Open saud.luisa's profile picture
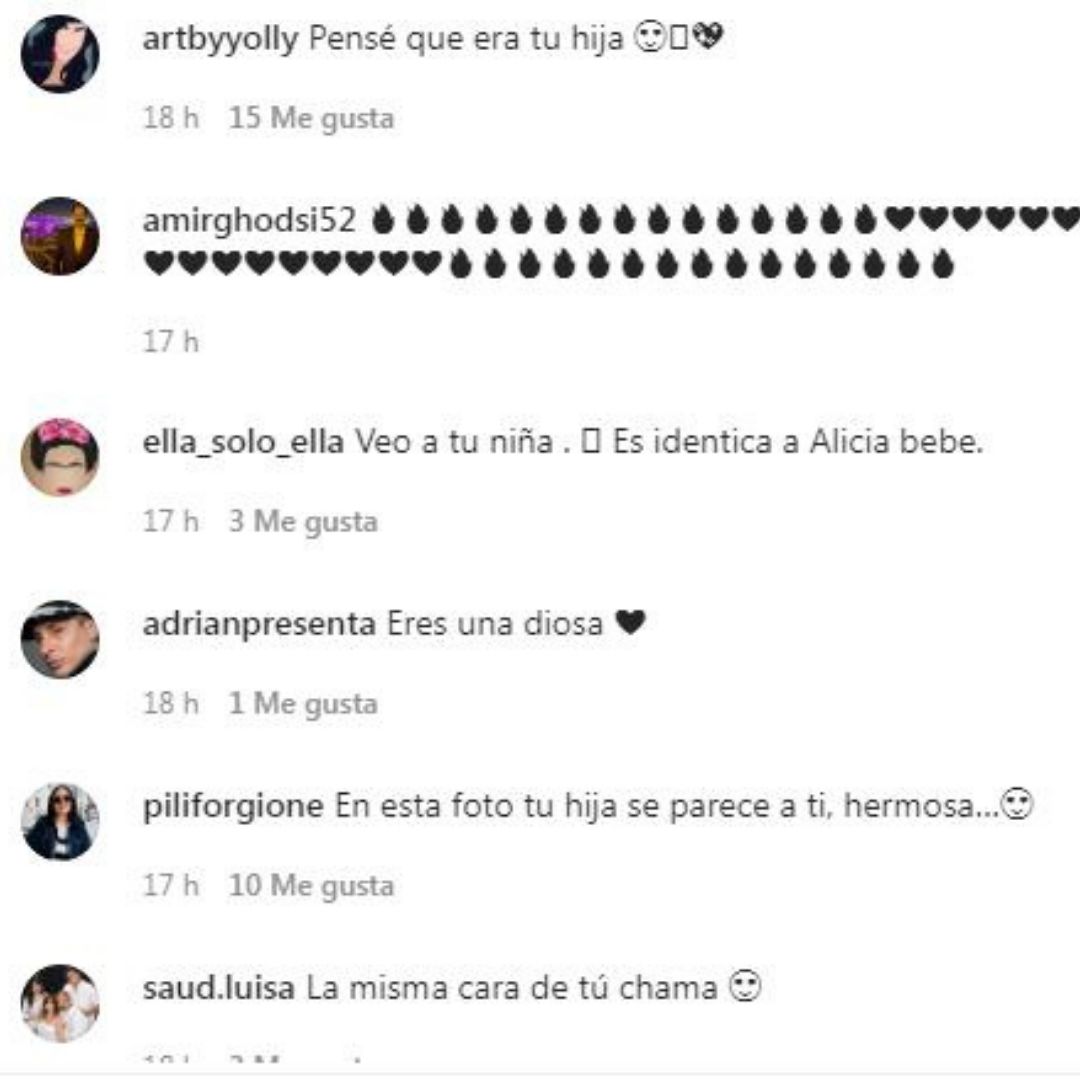Image resolution: width=1080 pixels, height=1080 pixels. click(x=60, y=1003)
